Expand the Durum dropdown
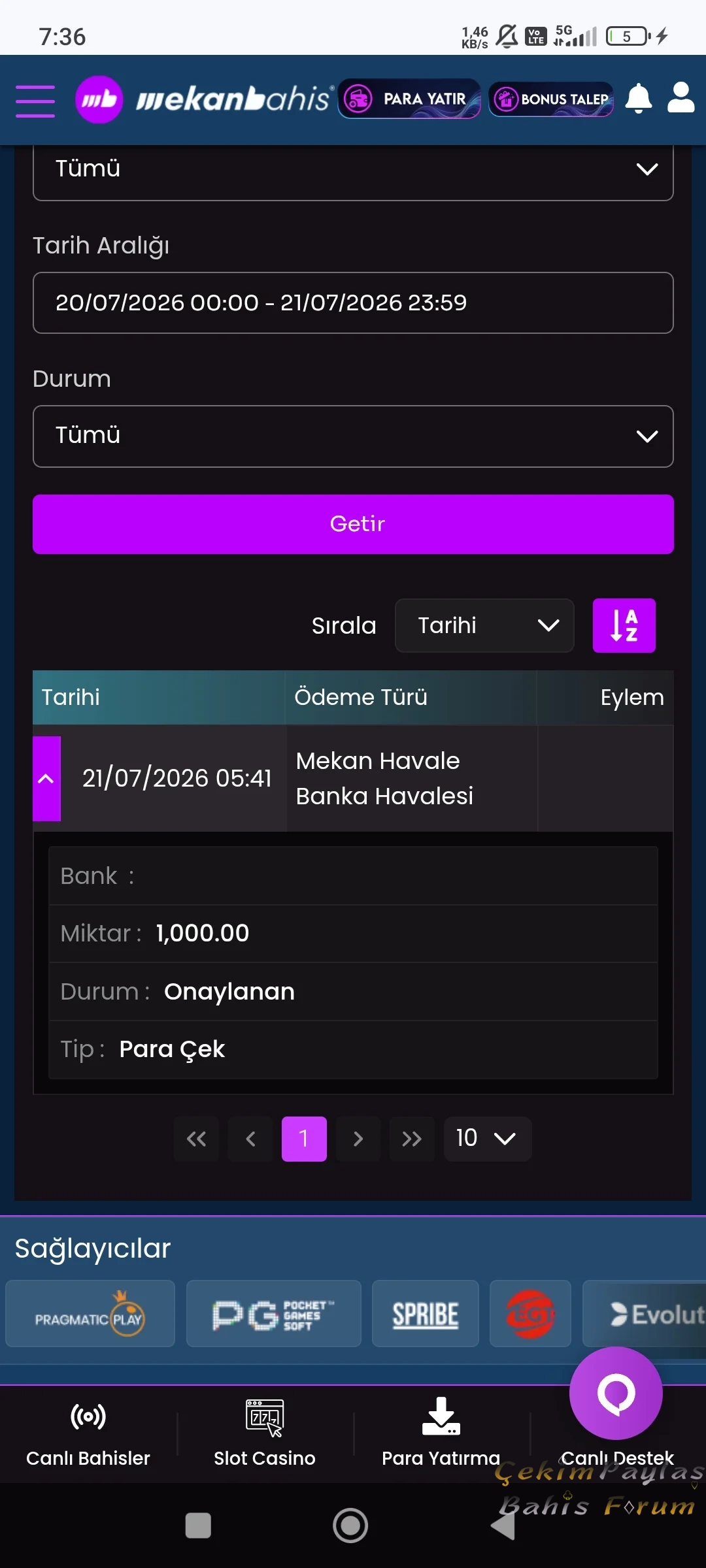Screen dimensions: 706x1568 (x=353, y=436)
